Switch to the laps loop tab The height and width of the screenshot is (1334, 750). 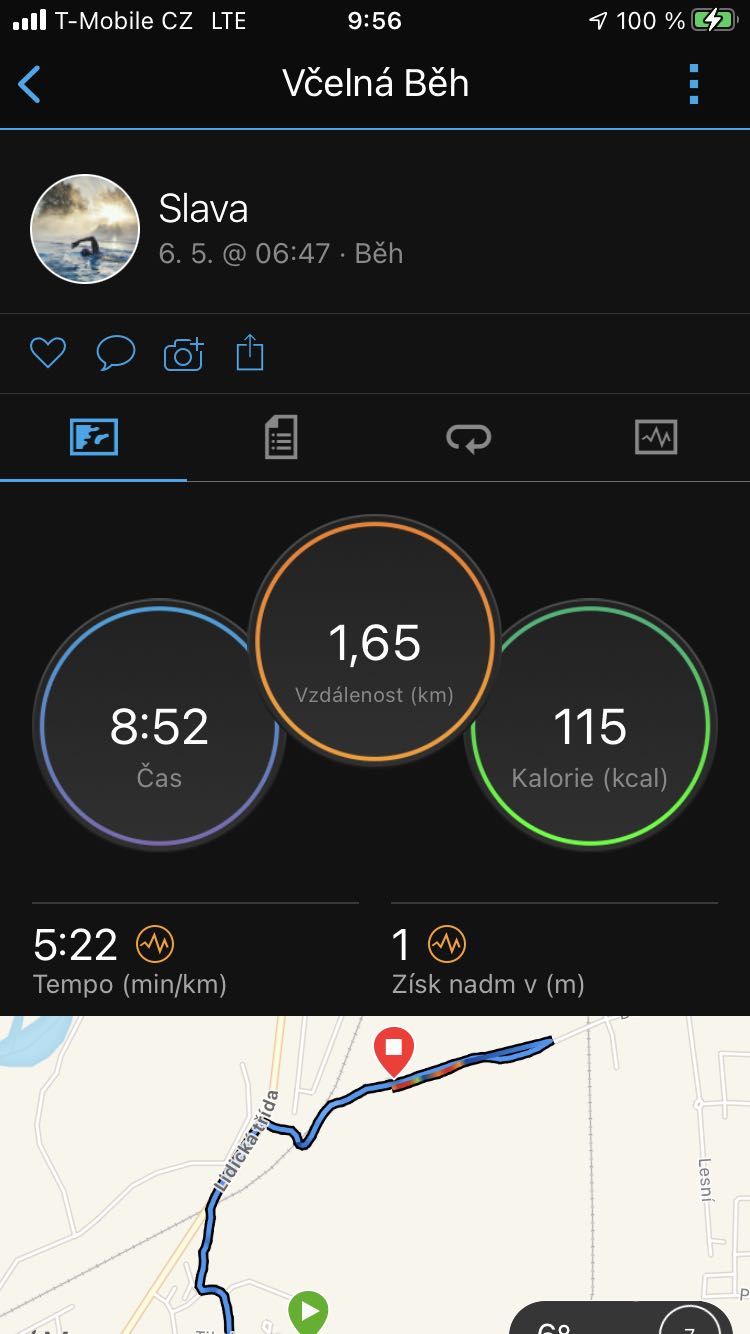(x=468, y=438)
